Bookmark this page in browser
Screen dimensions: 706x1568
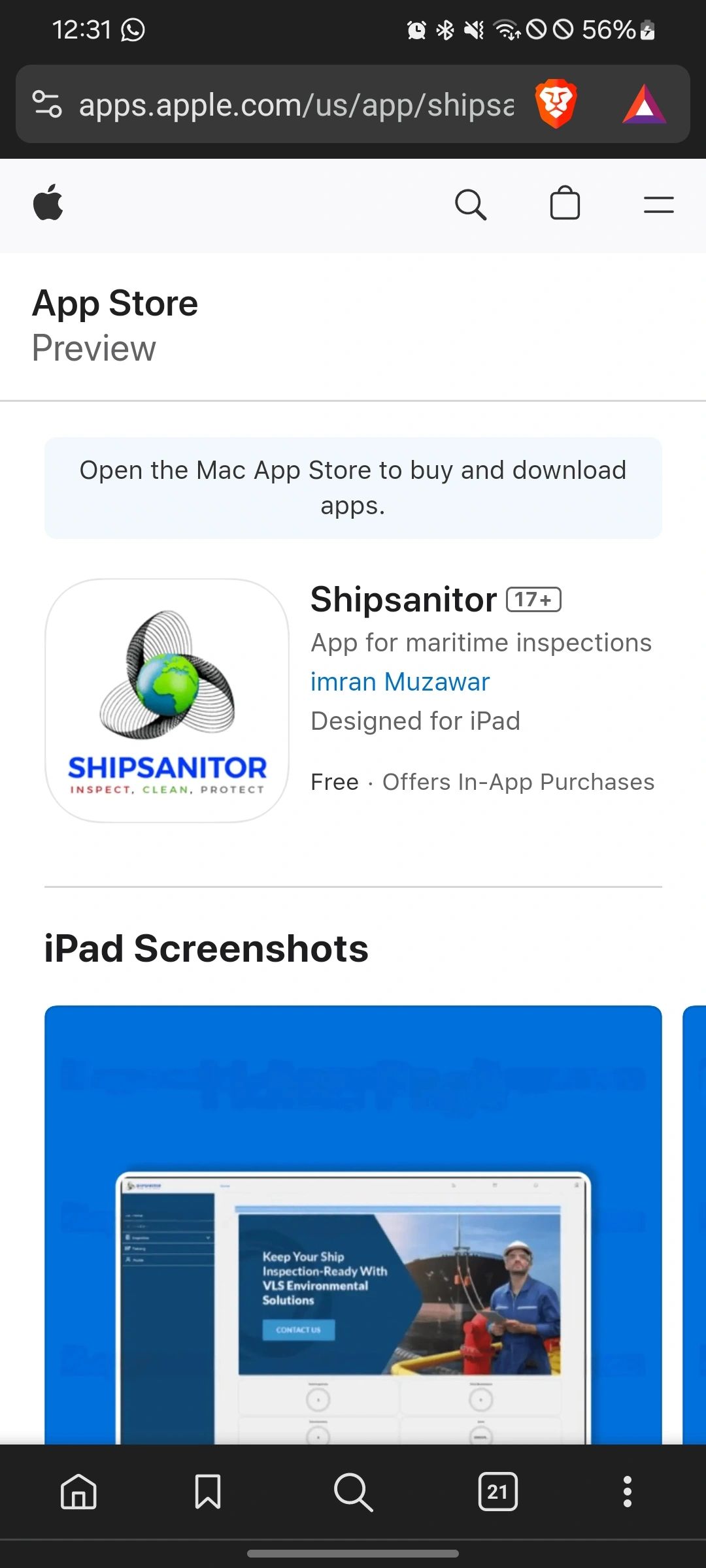(208, 1492)
